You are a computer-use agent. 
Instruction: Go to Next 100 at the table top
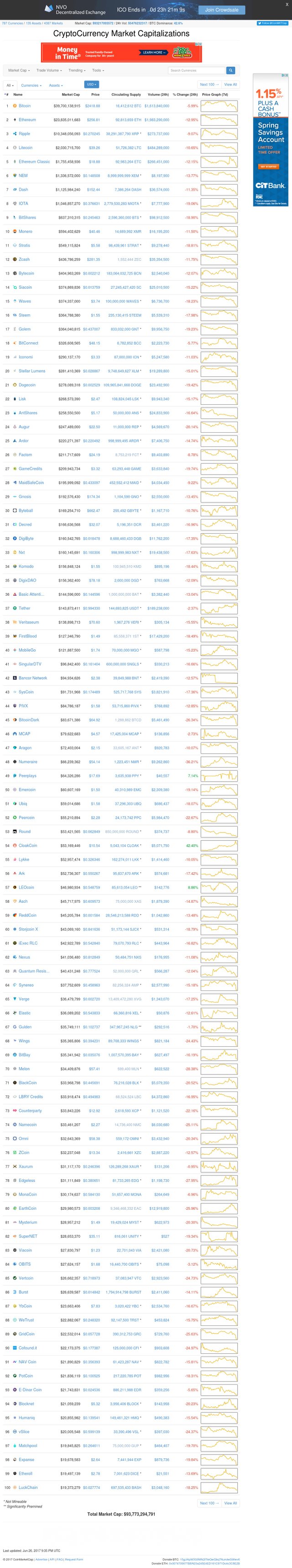click(209, 85)
